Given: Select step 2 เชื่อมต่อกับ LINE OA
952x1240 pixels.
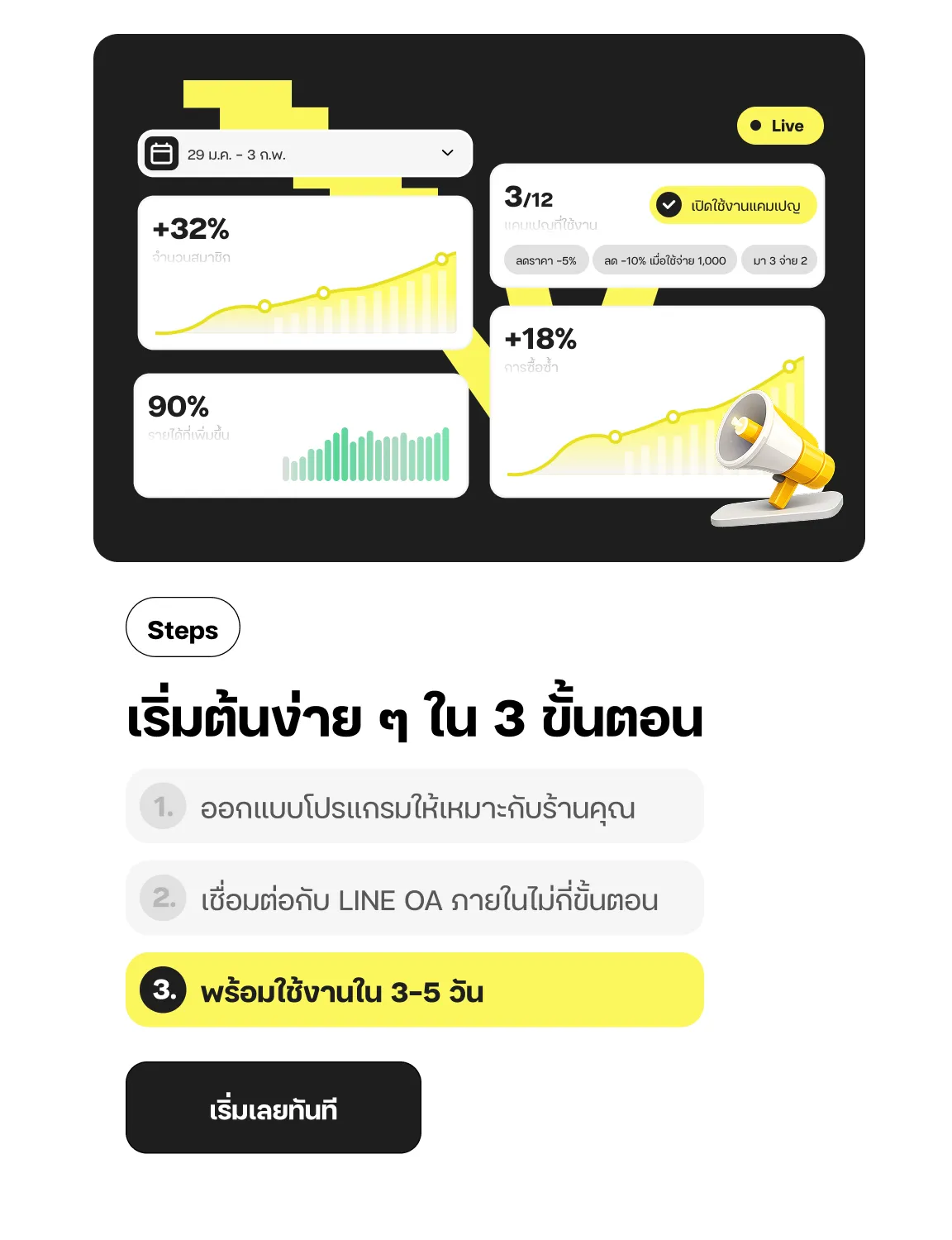Looking at the screenshot, I should coord(414,899).
